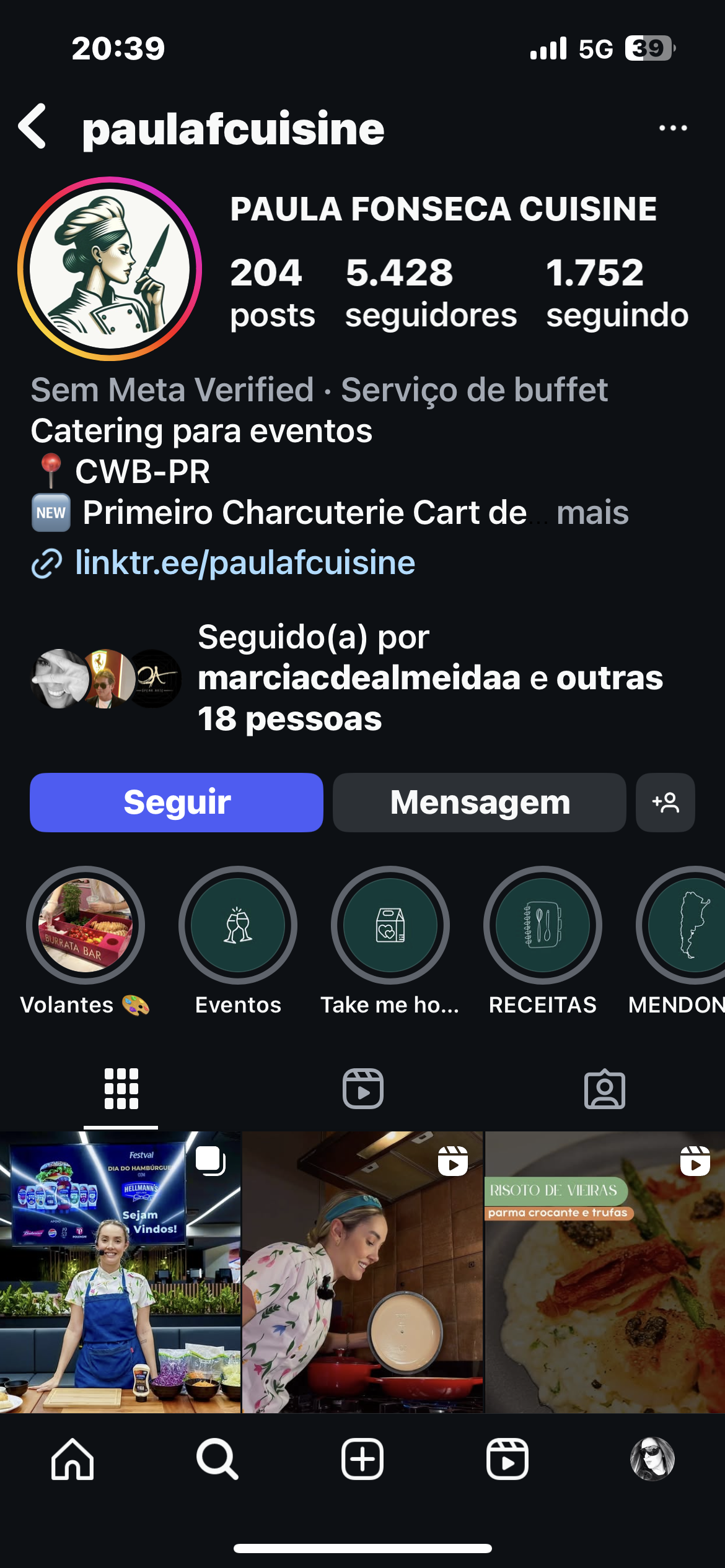Open the three-dot options menu
725x1568 pixels.
672,128
